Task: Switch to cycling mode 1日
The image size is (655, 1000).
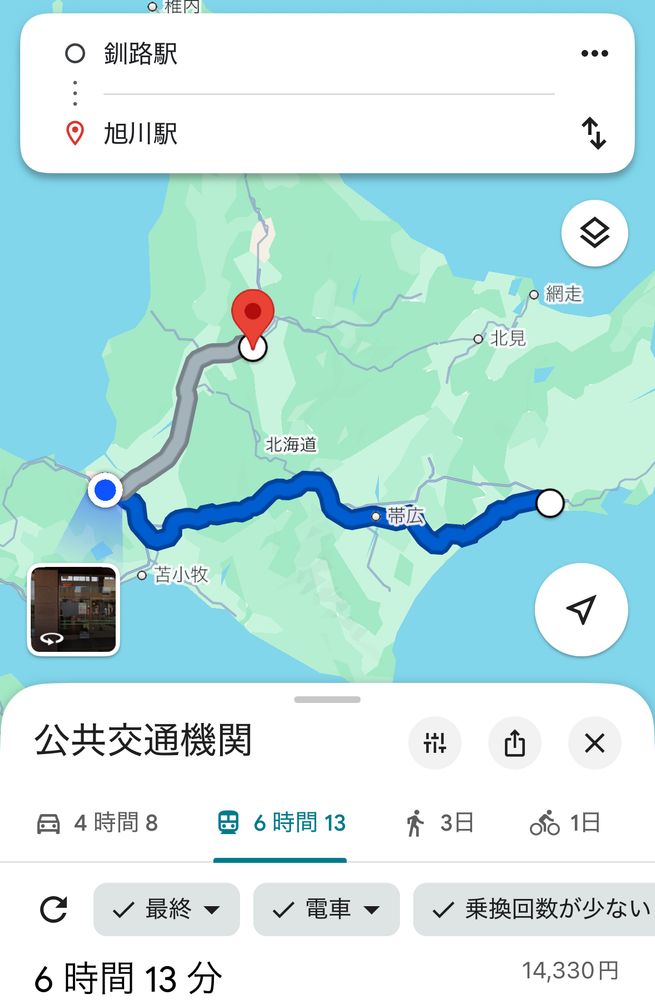Action: pos(565,823)
